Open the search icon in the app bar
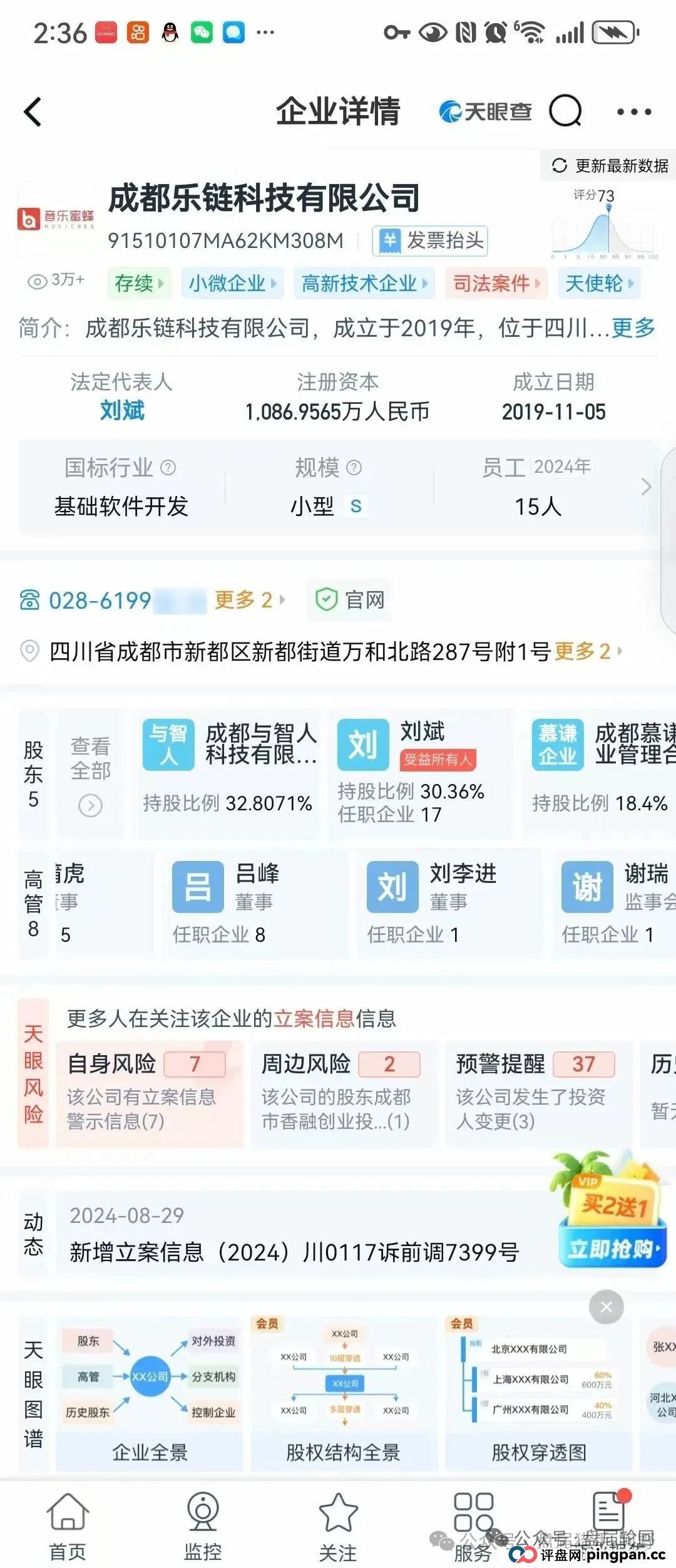This screenshot has width=676, height=1568. [x=565, y=111]
